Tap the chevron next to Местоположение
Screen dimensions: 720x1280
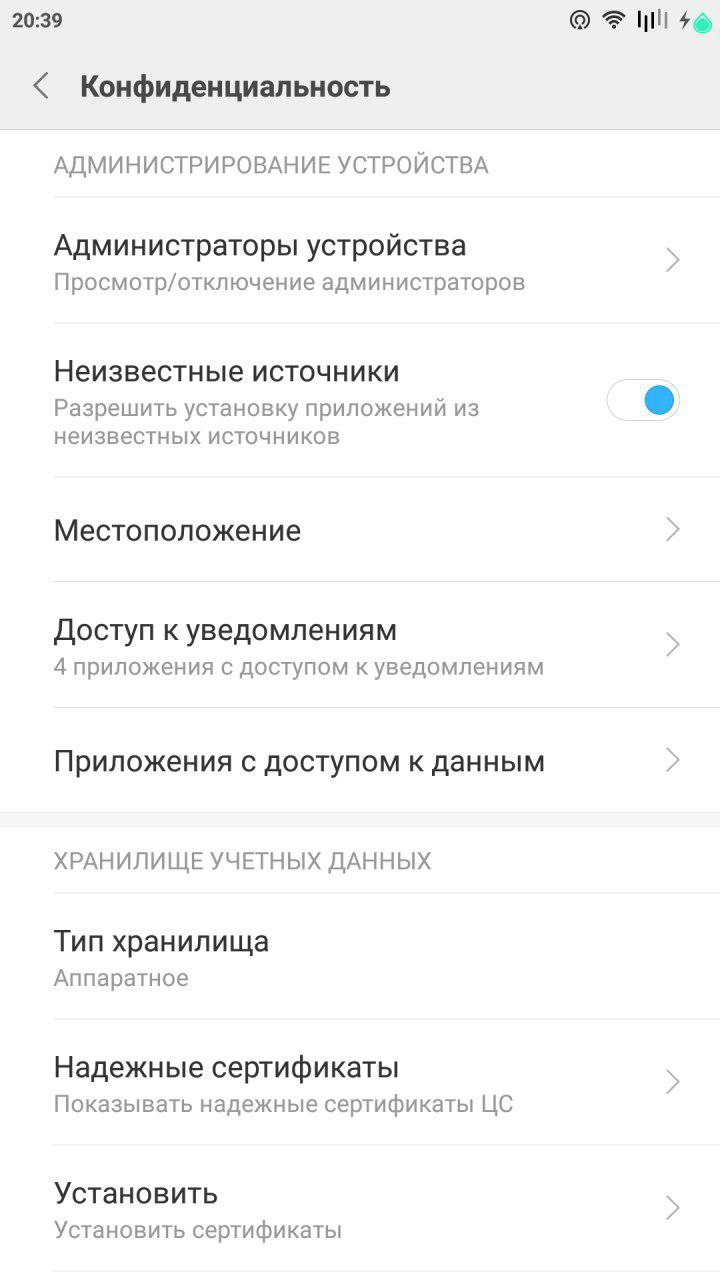672,530
